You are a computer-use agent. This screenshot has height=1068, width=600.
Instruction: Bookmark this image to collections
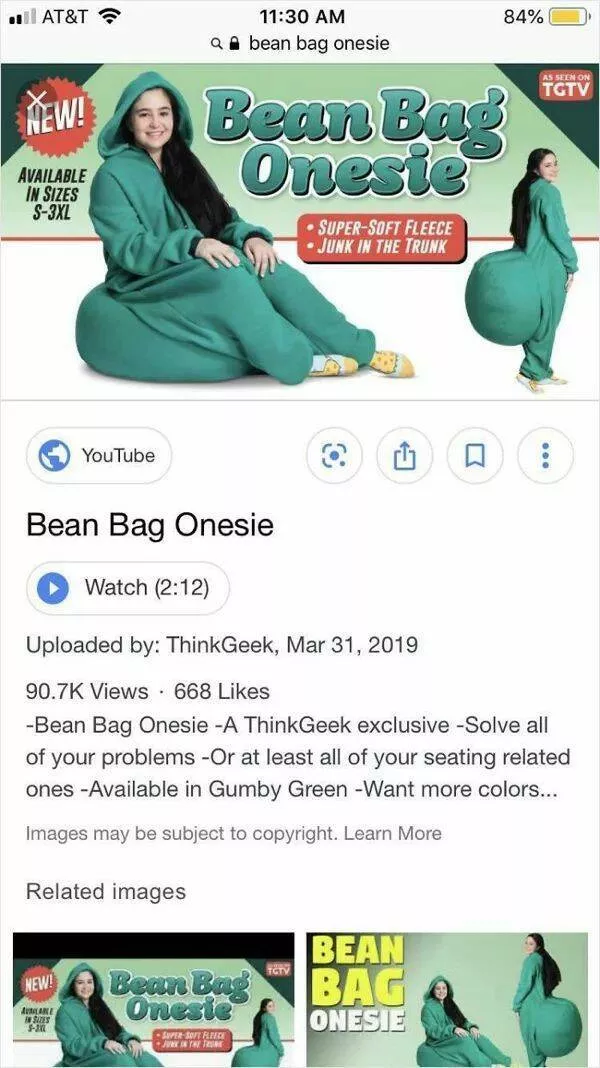point(476,456)
